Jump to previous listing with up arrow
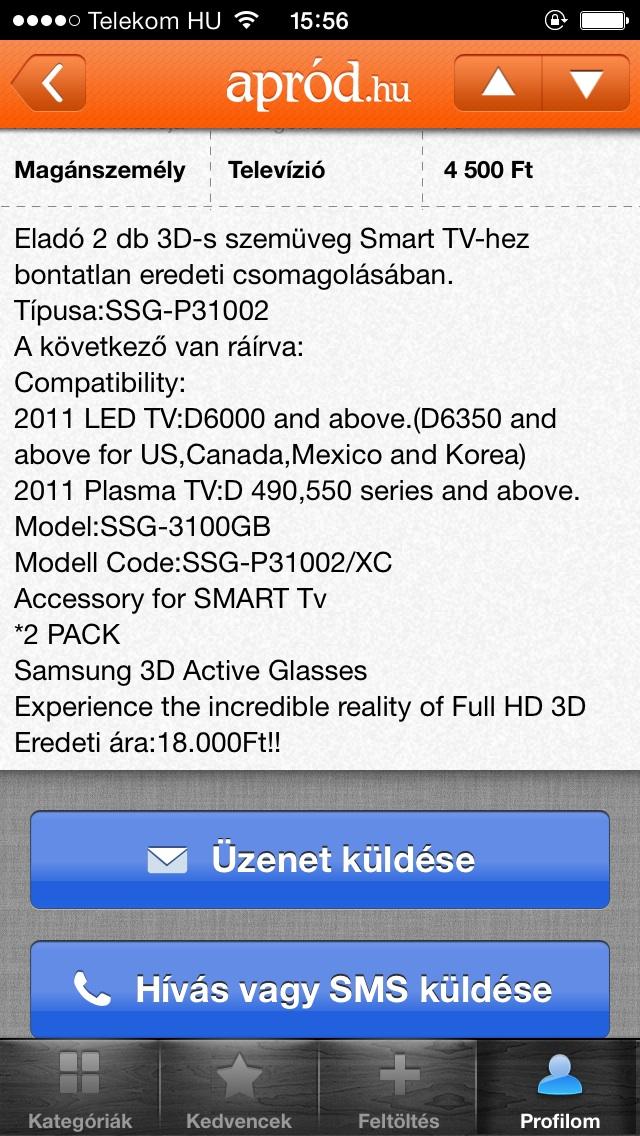Viewport: 640px width, 1136px height. coord(497,83)
